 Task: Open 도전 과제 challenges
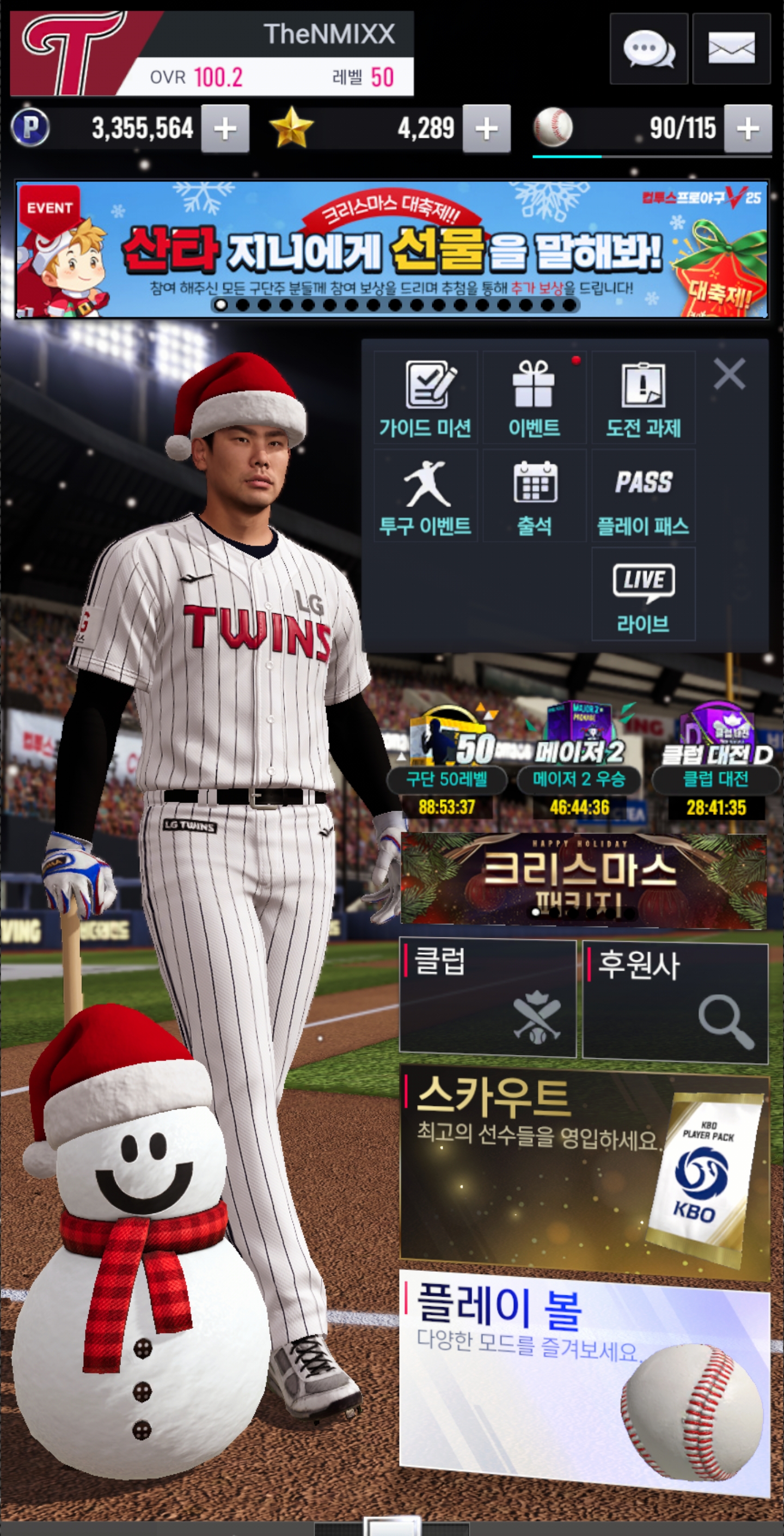click(642, 398)
